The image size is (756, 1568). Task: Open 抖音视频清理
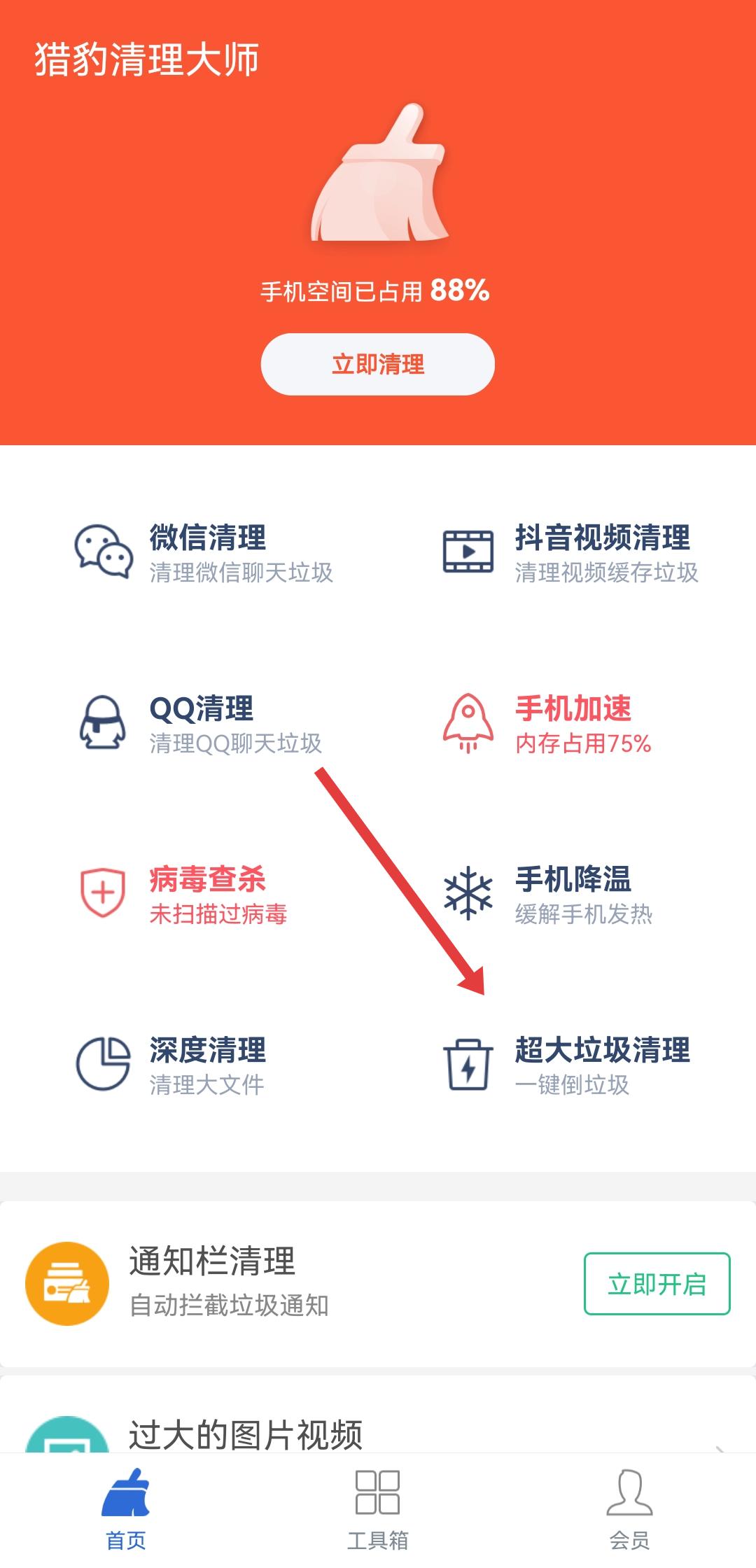(x=570, y=553)
